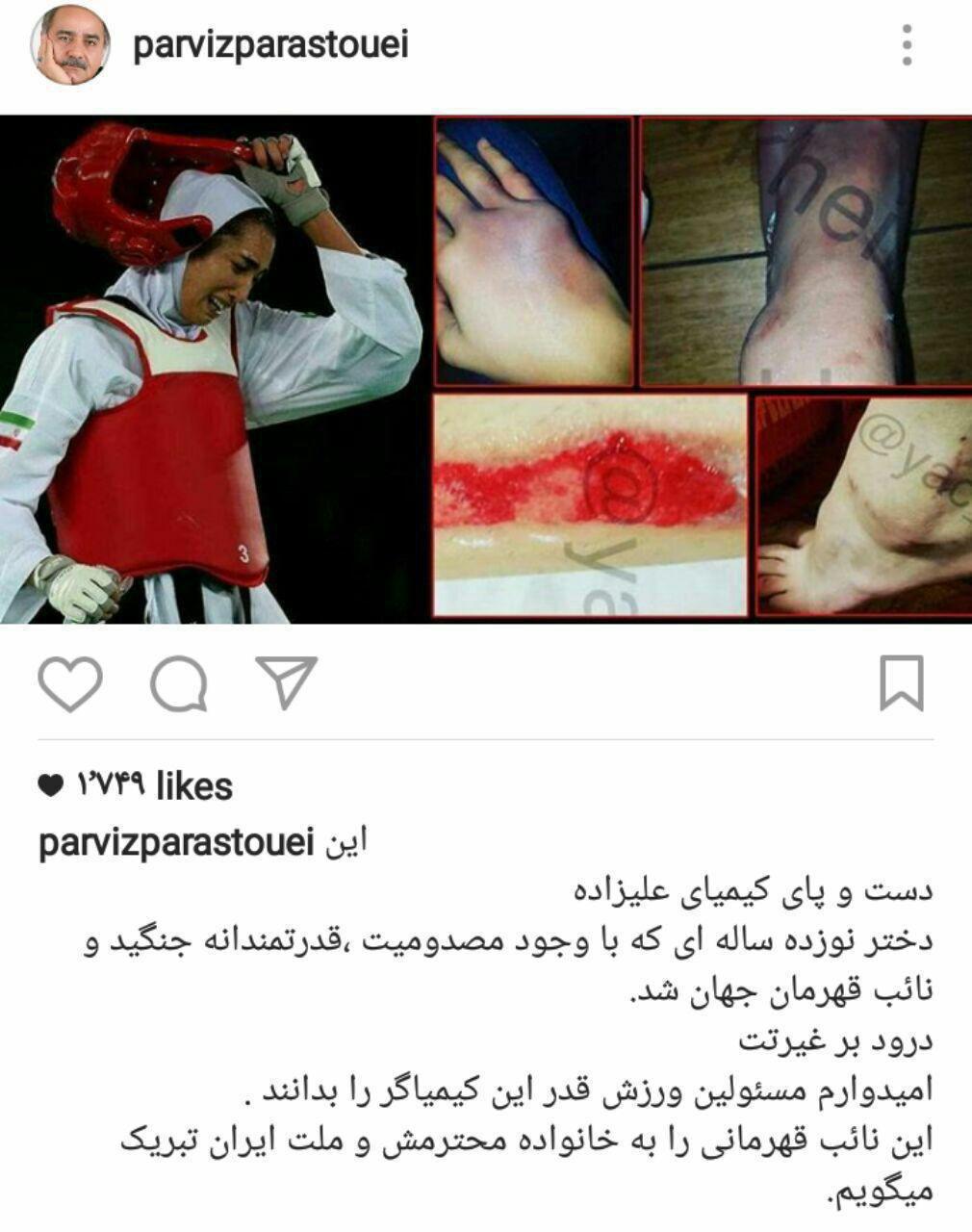Bookmark this post

(902, 683)
